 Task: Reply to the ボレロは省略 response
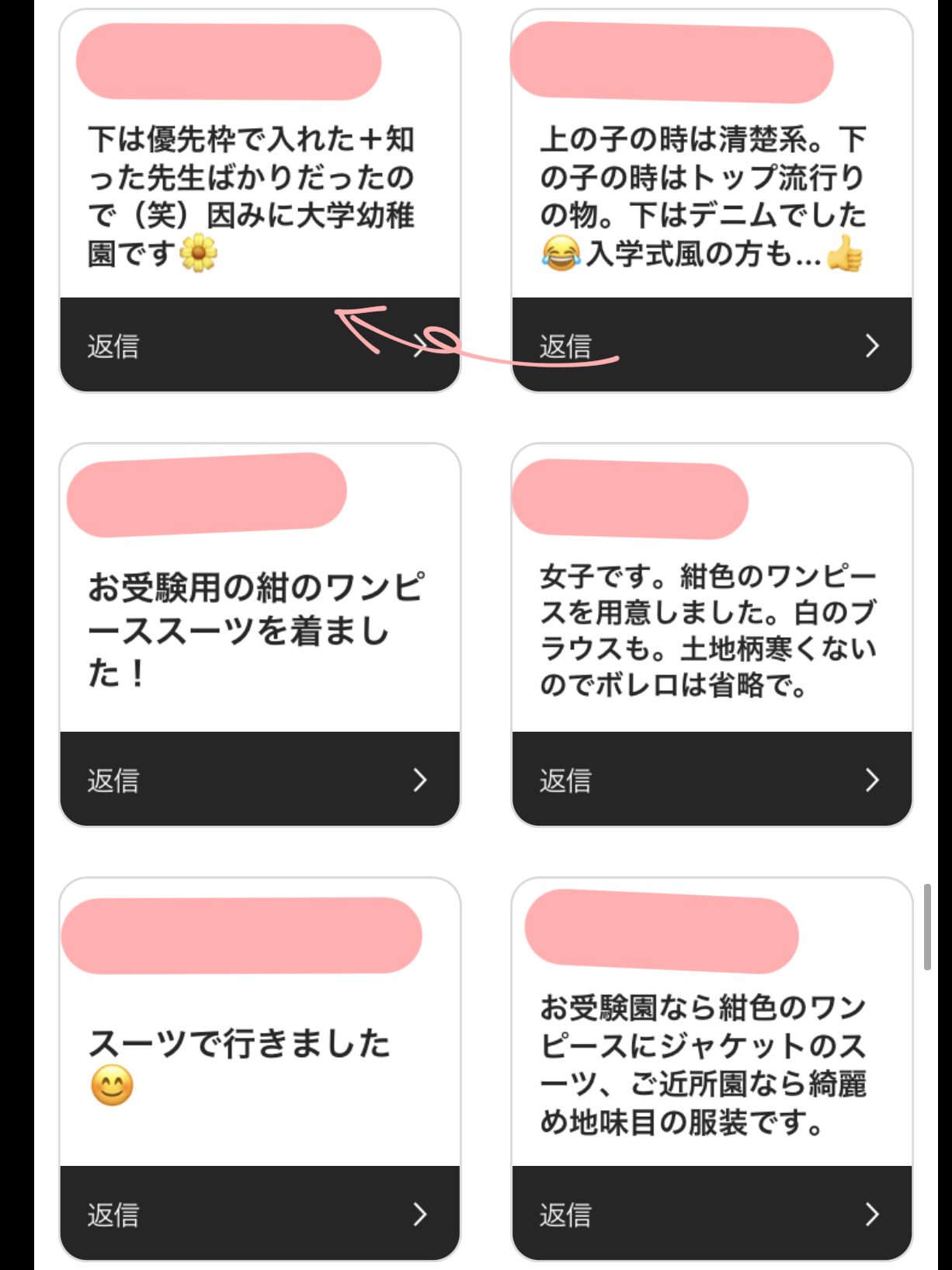point(711,779)
